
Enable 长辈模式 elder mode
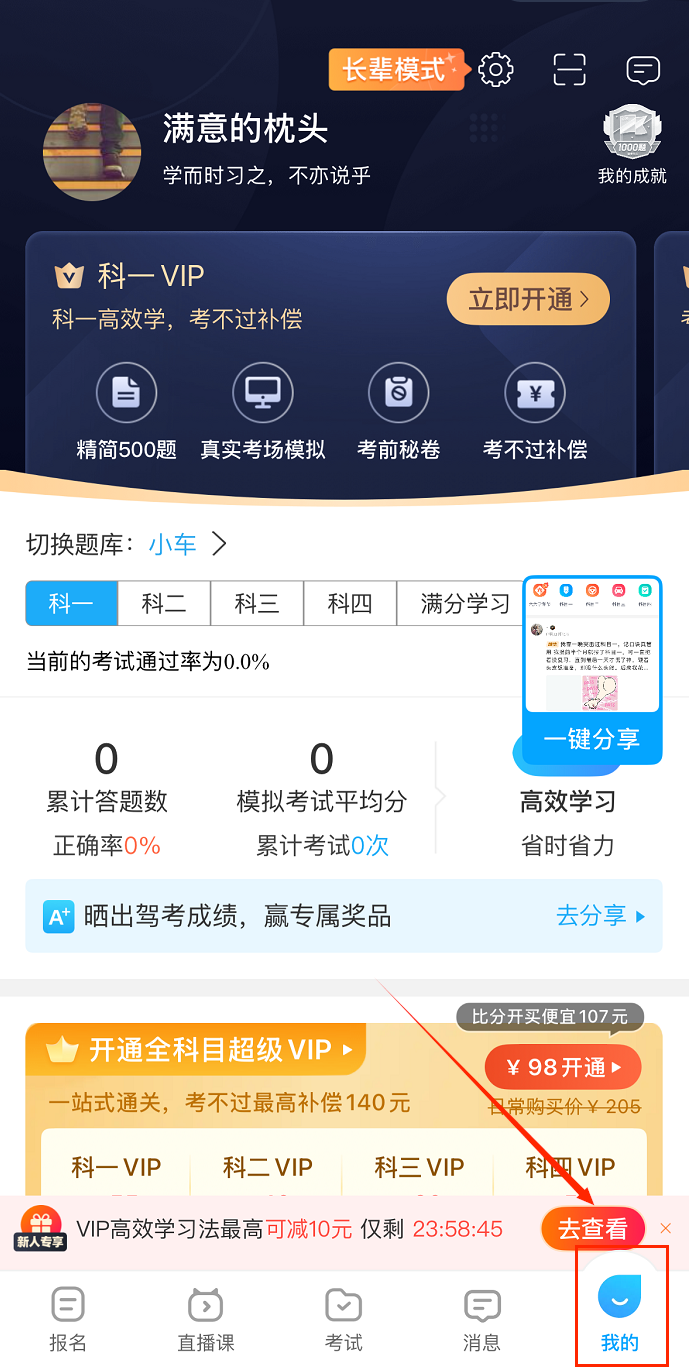coord(396,70)
